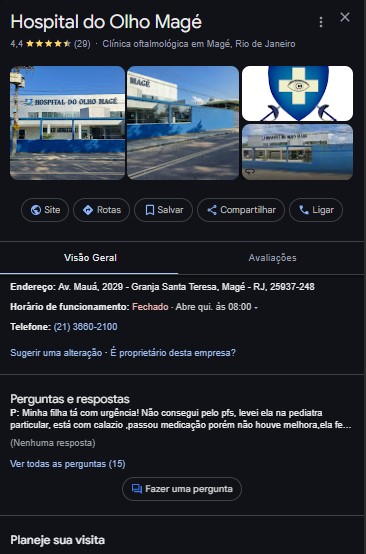Ask a question with Fazer uma pergunta
This screenshot has width=366, height=554.
click(182, 489)
